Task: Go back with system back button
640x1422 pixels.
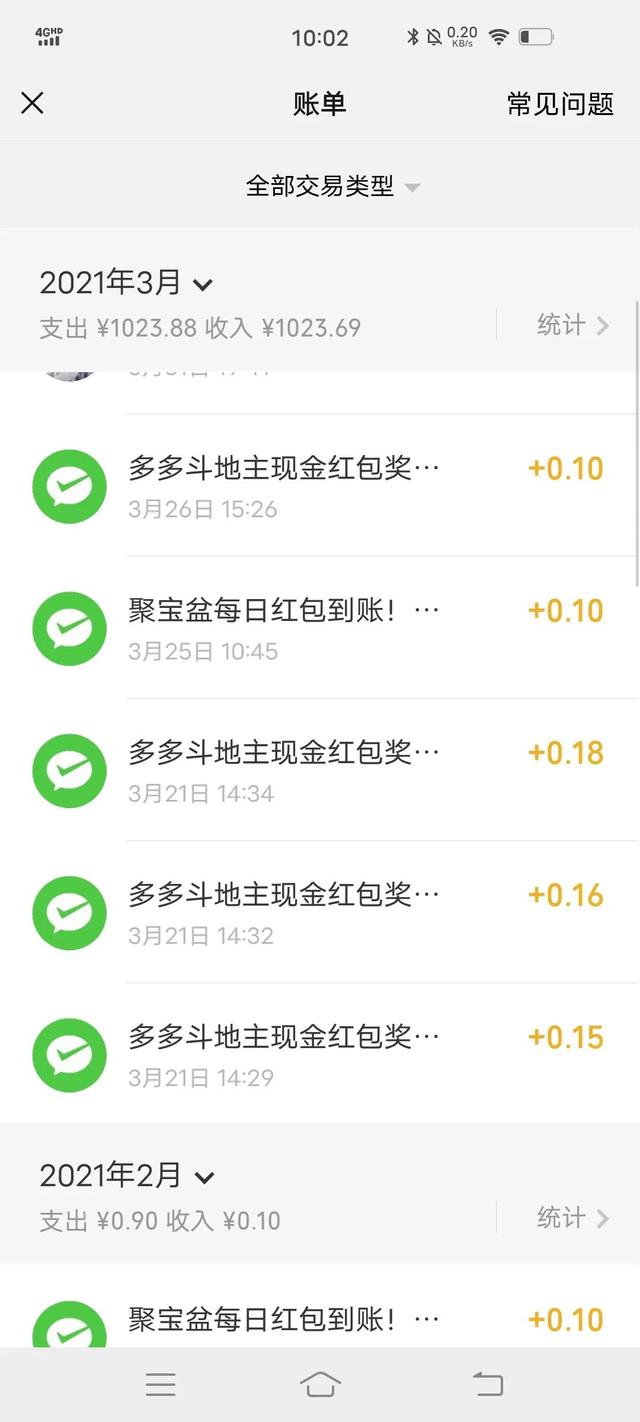Action: coord(487,1384)
